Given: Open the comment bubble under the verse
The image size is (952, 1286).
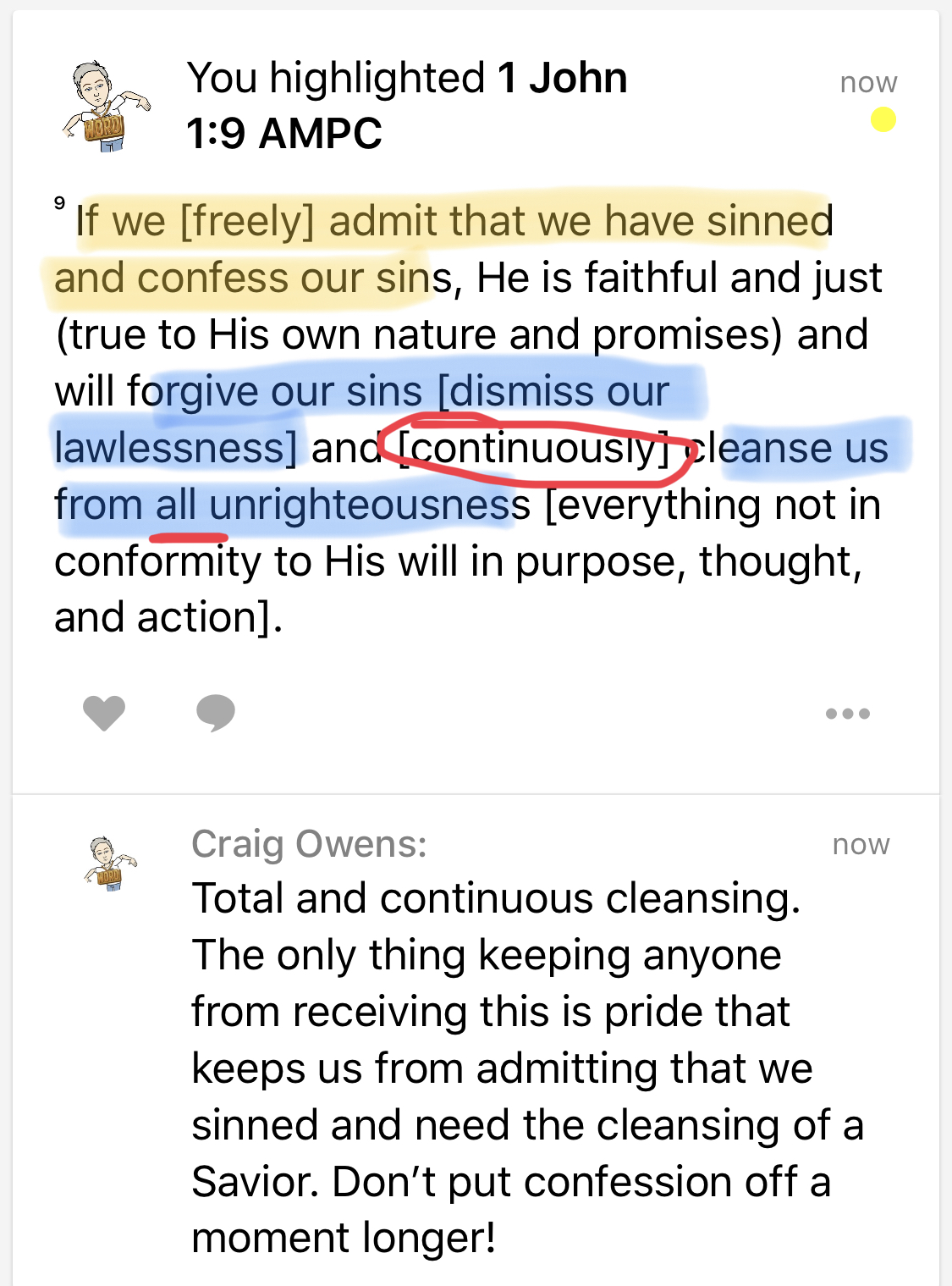Looking at the screenshot, I should click(x=215, y=712).
